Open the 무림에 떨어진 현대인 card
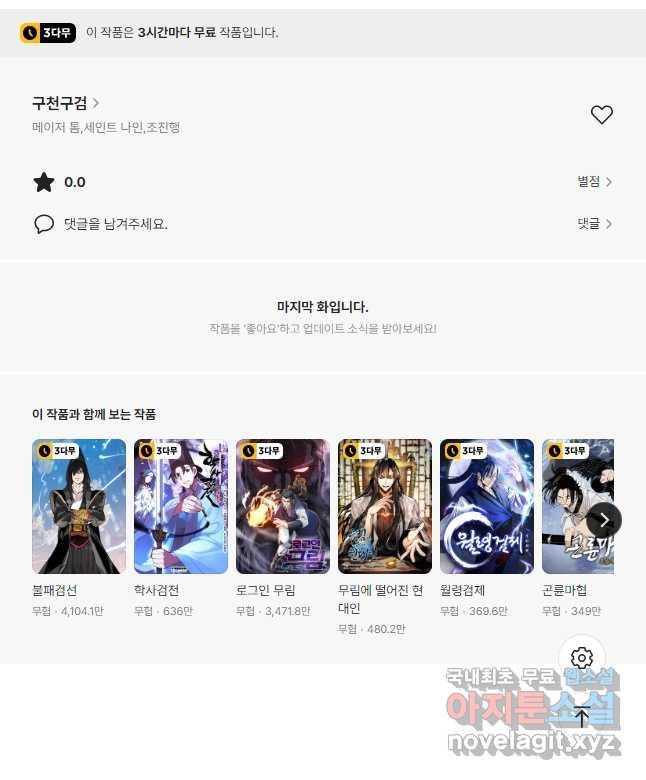Screen dimensions: 646x780 tap(385, 506)
